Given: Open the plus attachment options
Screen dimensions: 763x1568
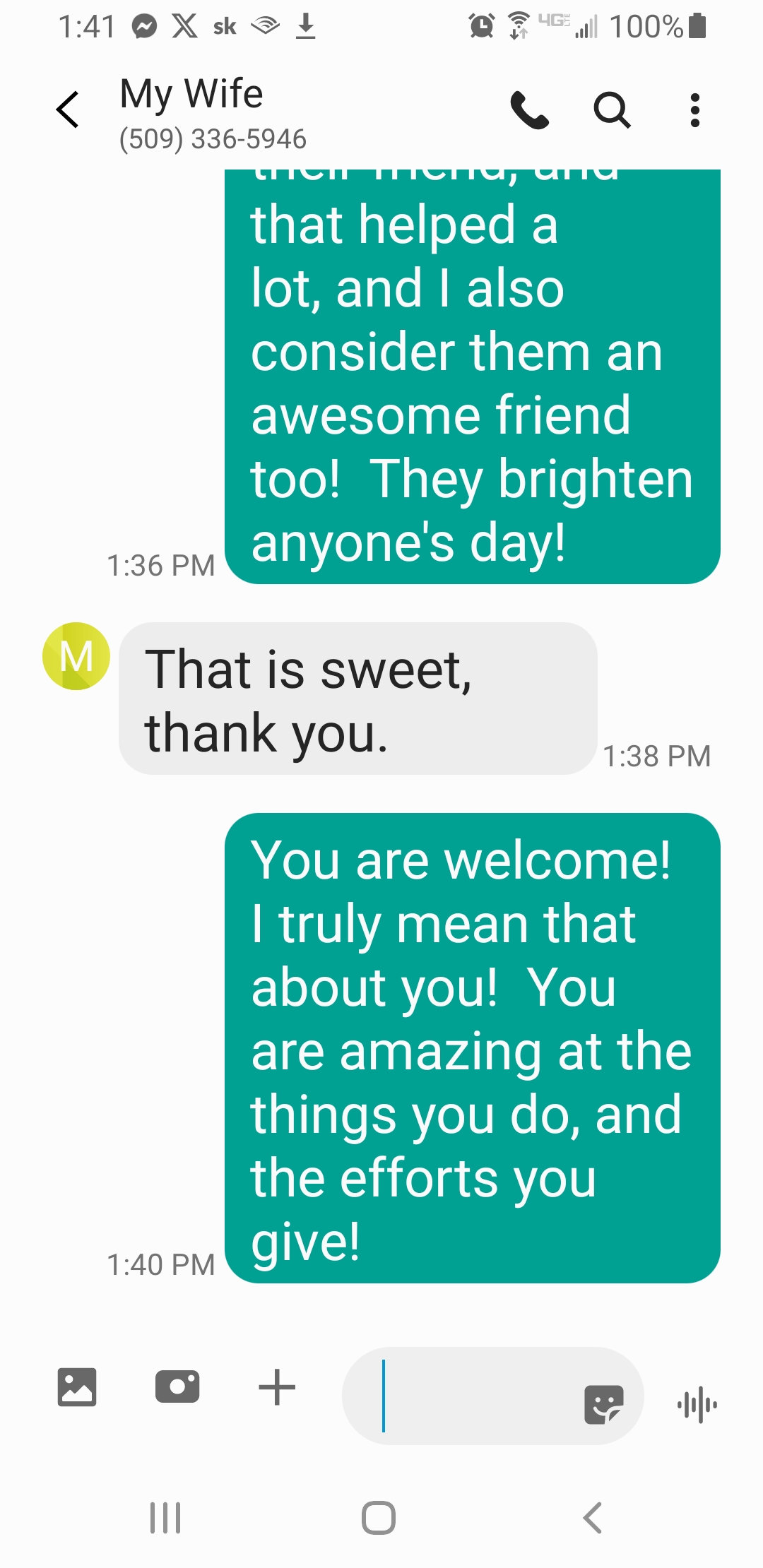Looking at the screenshot, I should (x=277, y=1387).
